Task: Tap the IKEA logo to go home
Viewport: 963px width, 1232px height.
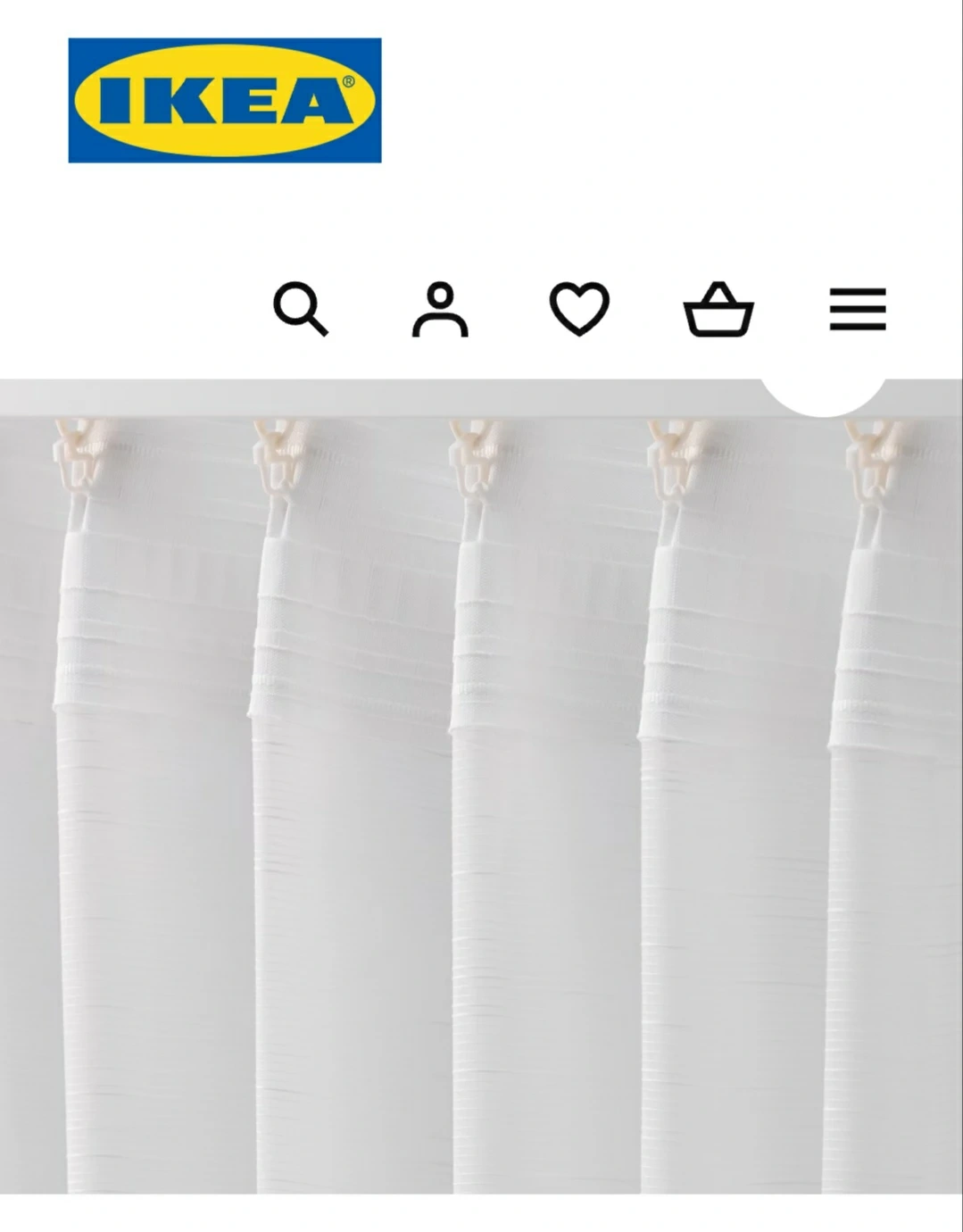Action: click(225, 100)
